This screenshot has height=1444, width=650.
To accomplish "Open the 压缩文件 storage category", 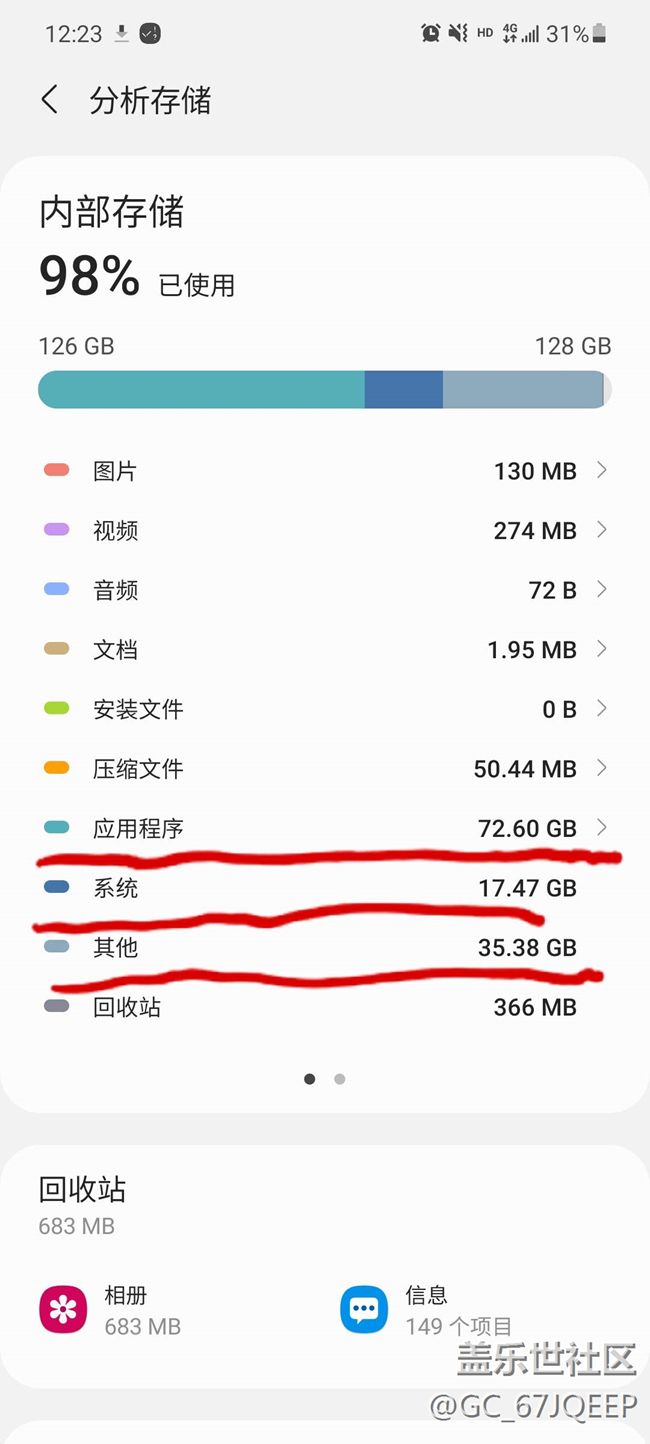I will pos(325,769).
